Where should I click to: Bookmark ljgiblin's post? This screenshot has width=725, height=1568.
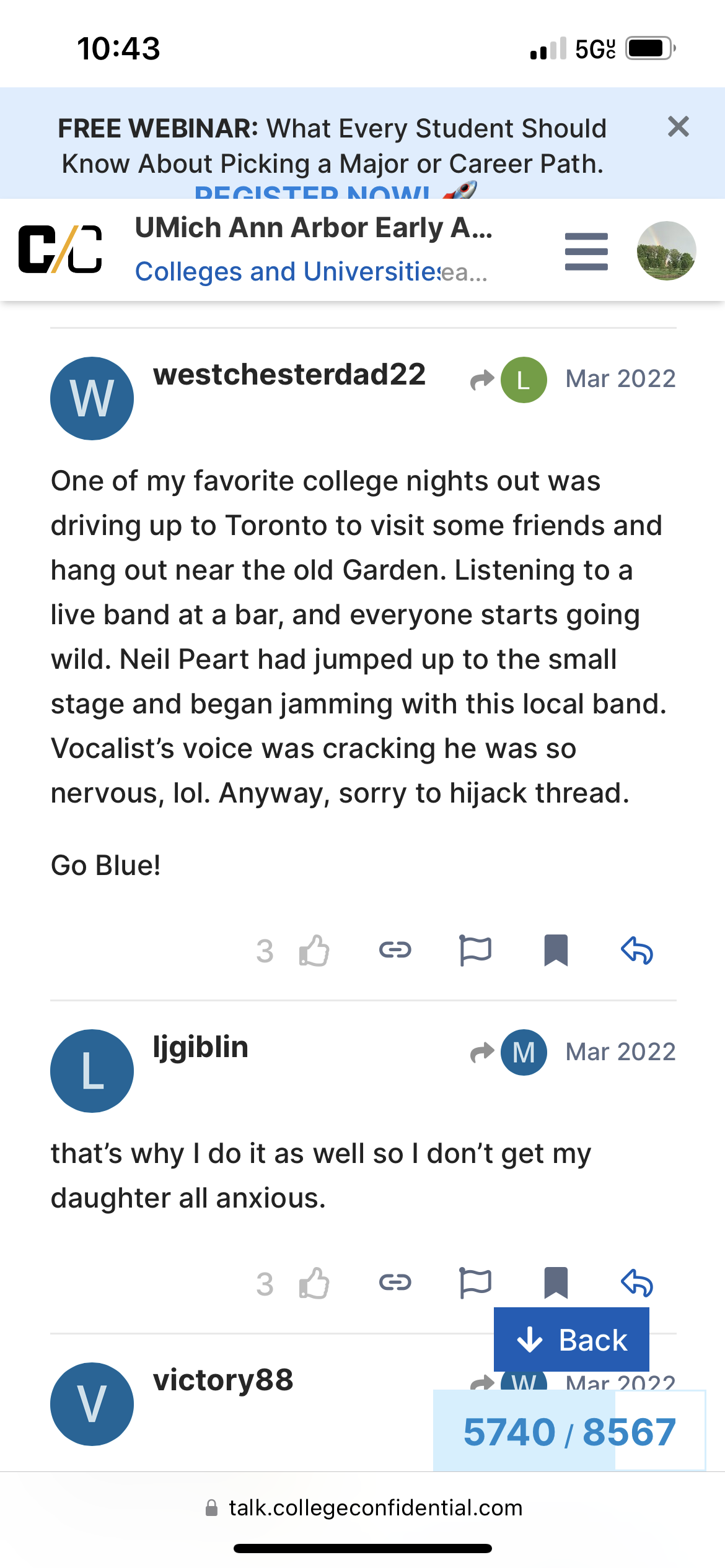(x=556, y=1282)
